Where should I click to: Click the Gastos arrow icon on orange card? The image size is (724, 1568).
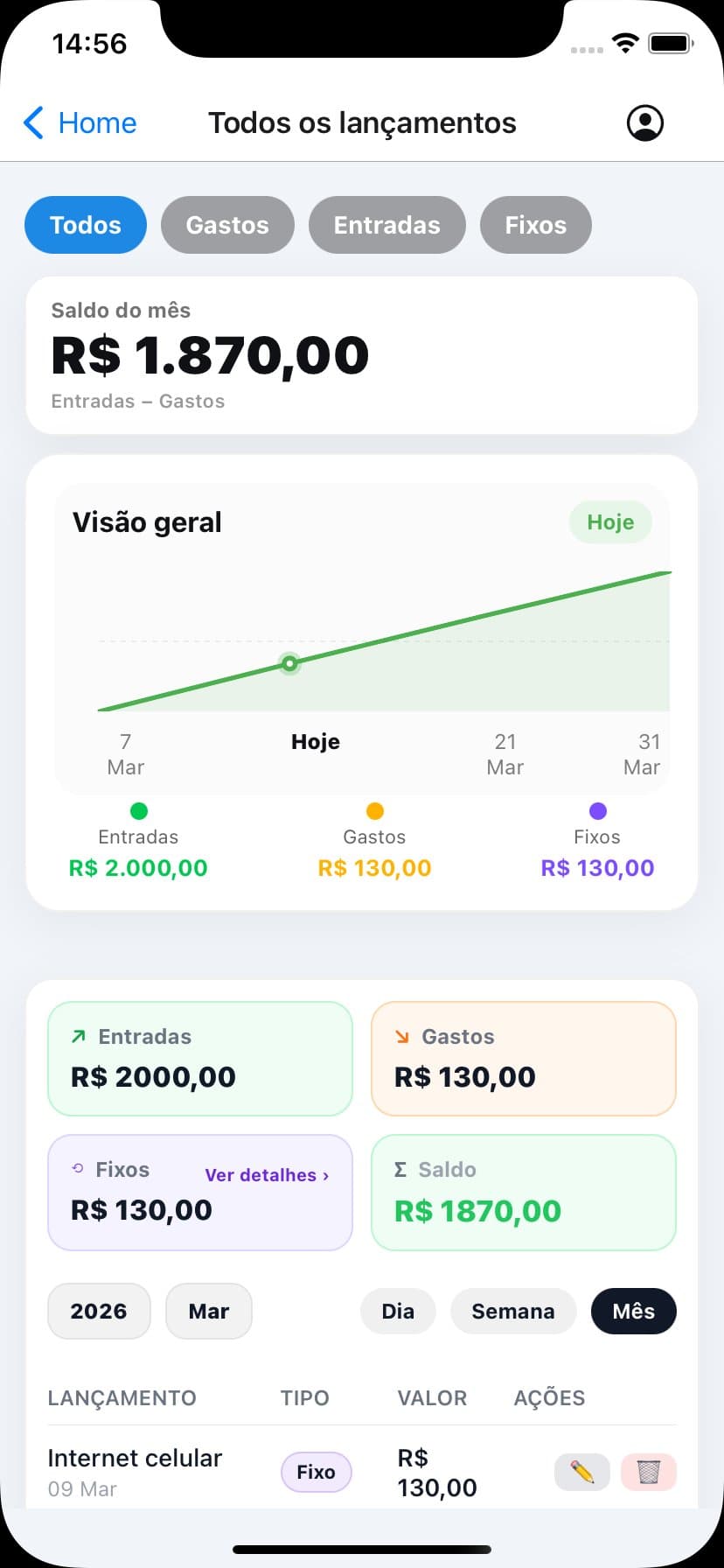[401, 1036]
